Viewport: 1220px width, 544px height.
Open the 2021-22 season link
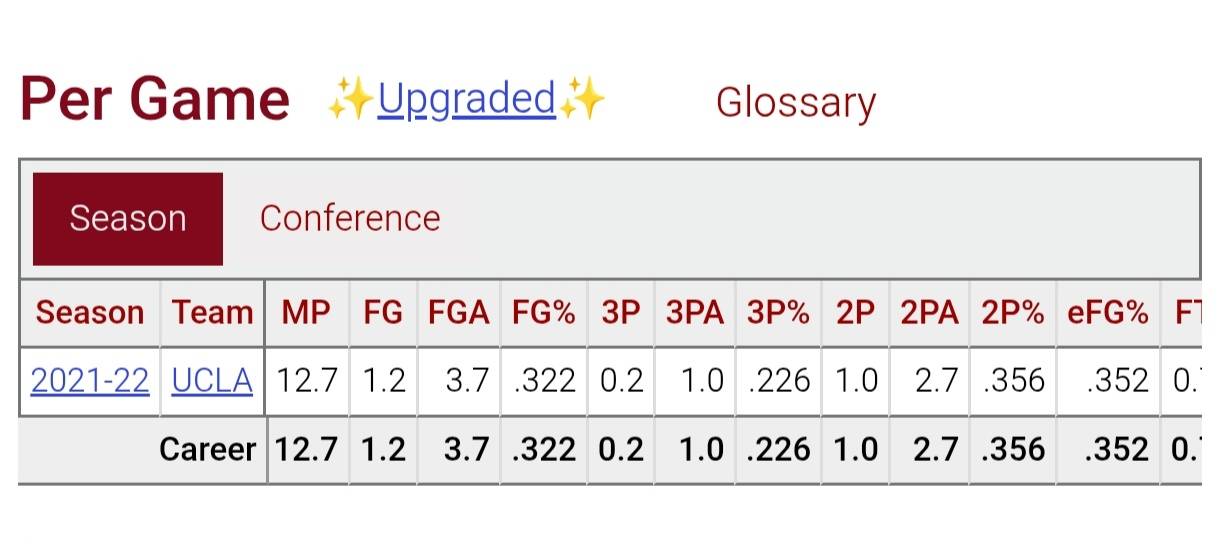pos(90,381)
